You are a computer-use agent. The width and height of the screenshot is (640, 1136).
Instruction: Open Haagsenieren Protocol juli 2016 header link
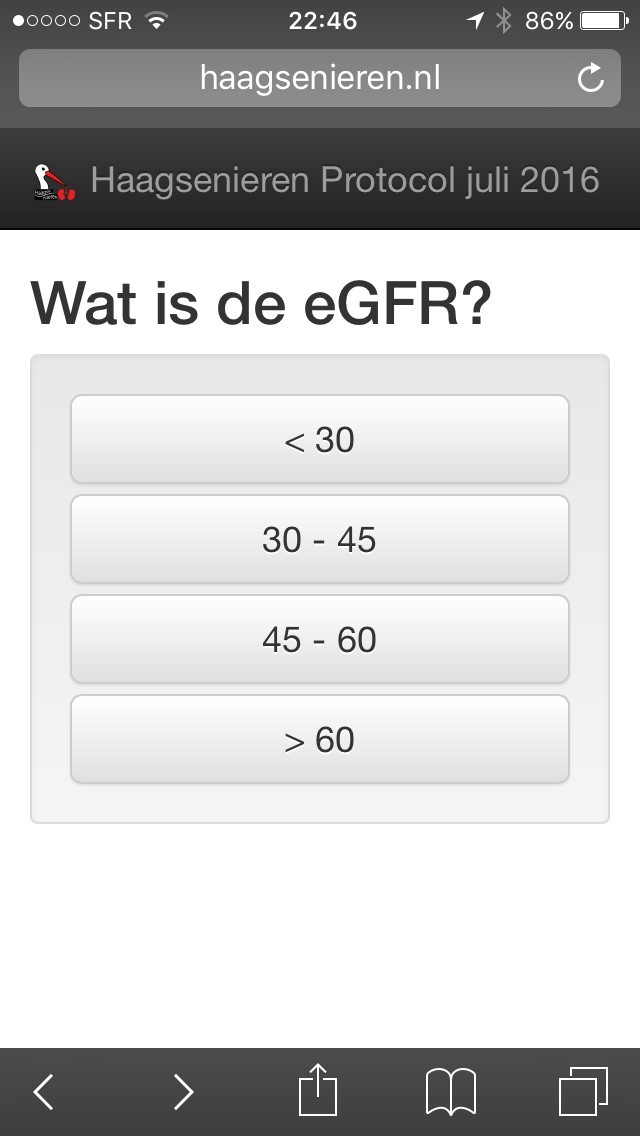pos(344,180)
